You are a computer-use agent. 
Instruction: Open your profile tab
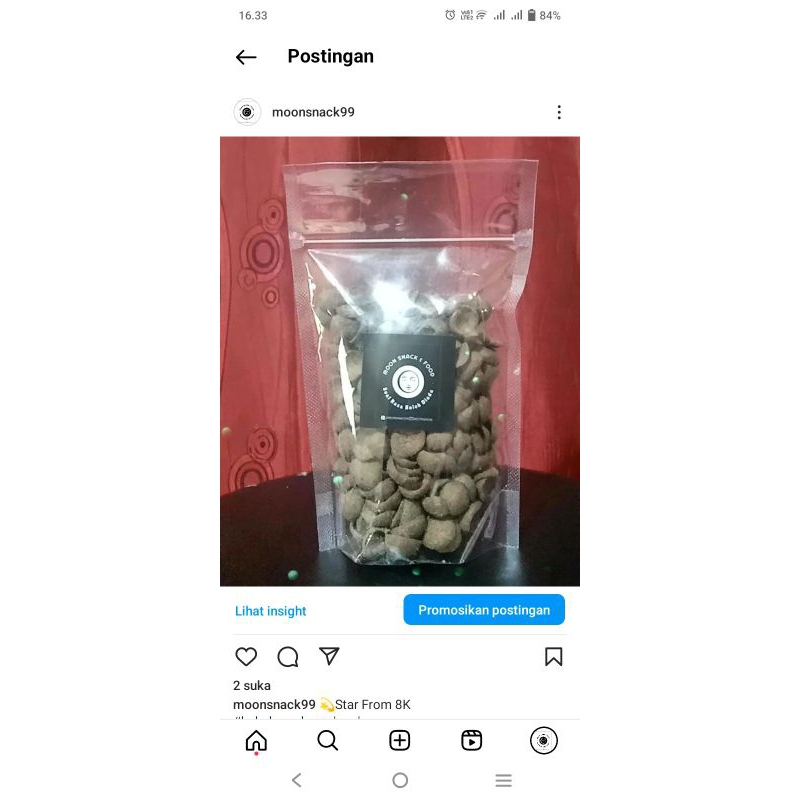[x=543, y=741]
